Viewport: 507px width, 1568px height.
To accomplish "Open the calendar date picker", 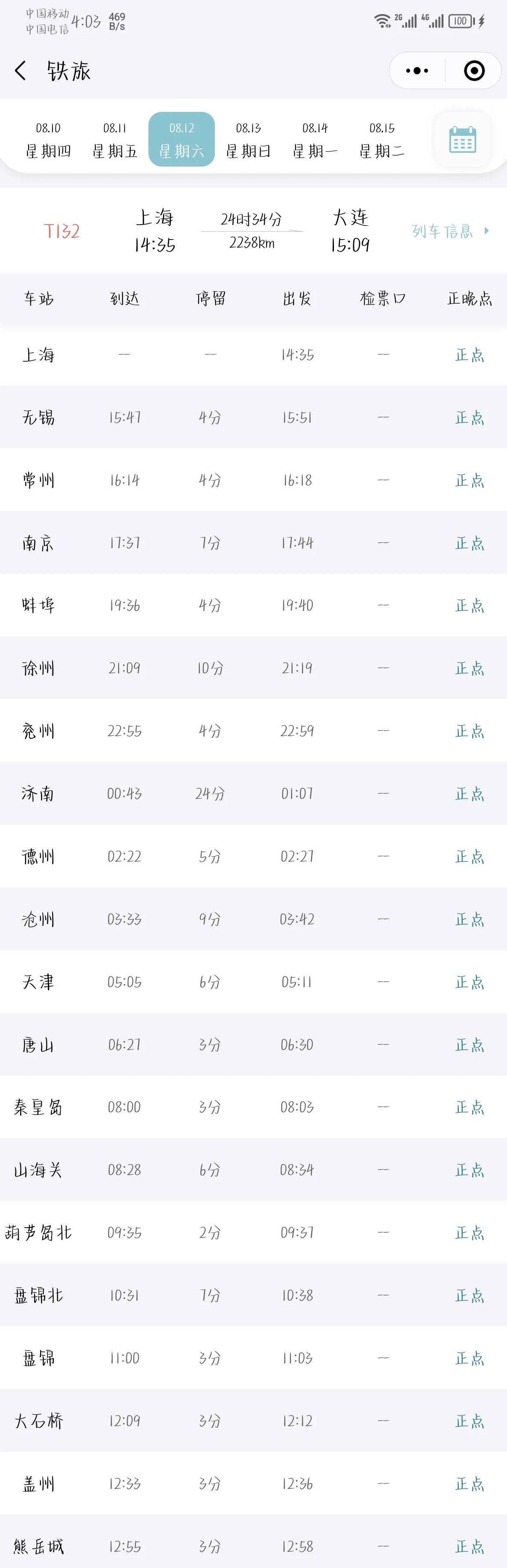I will [463, 139].
